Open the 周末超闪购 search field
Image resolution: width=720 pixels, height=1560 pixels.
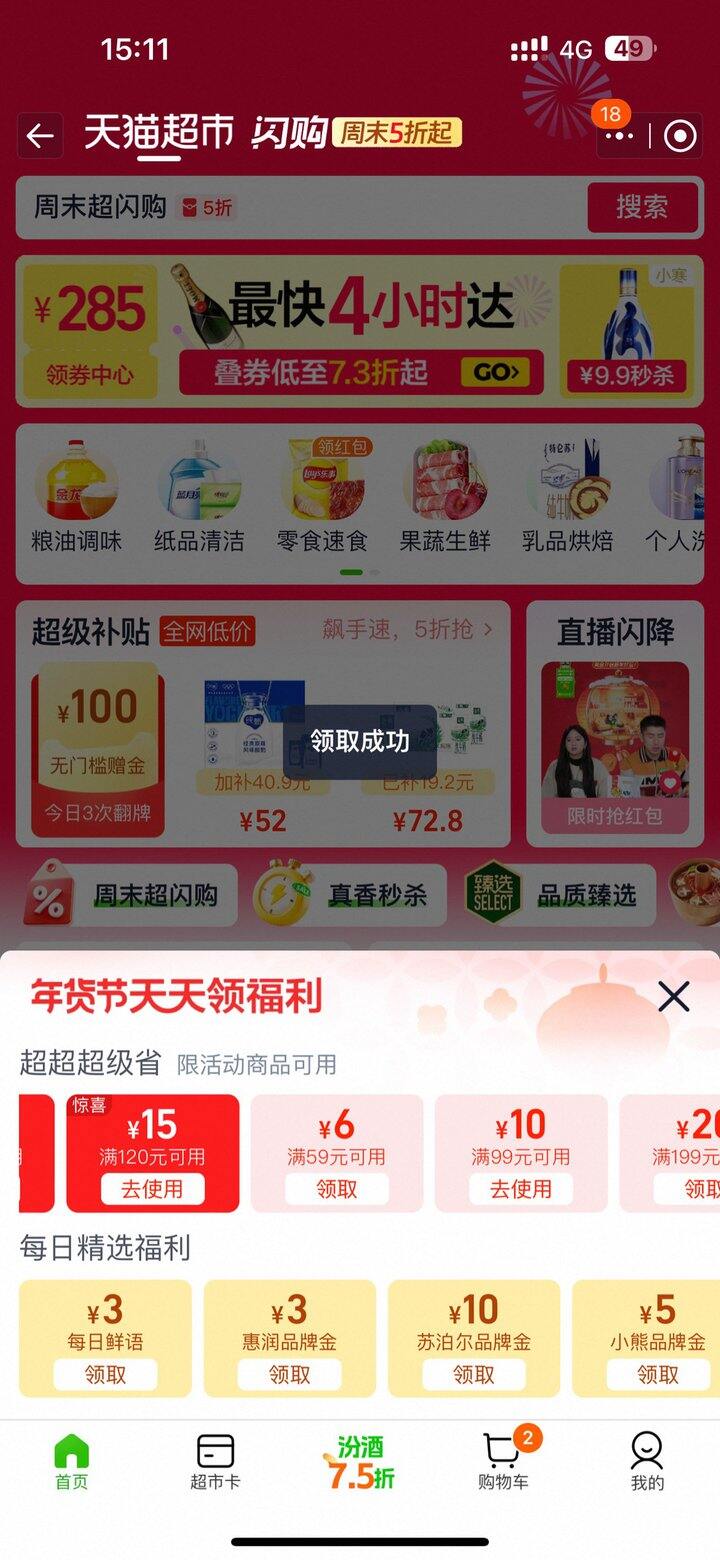click(x=300, y=207)
